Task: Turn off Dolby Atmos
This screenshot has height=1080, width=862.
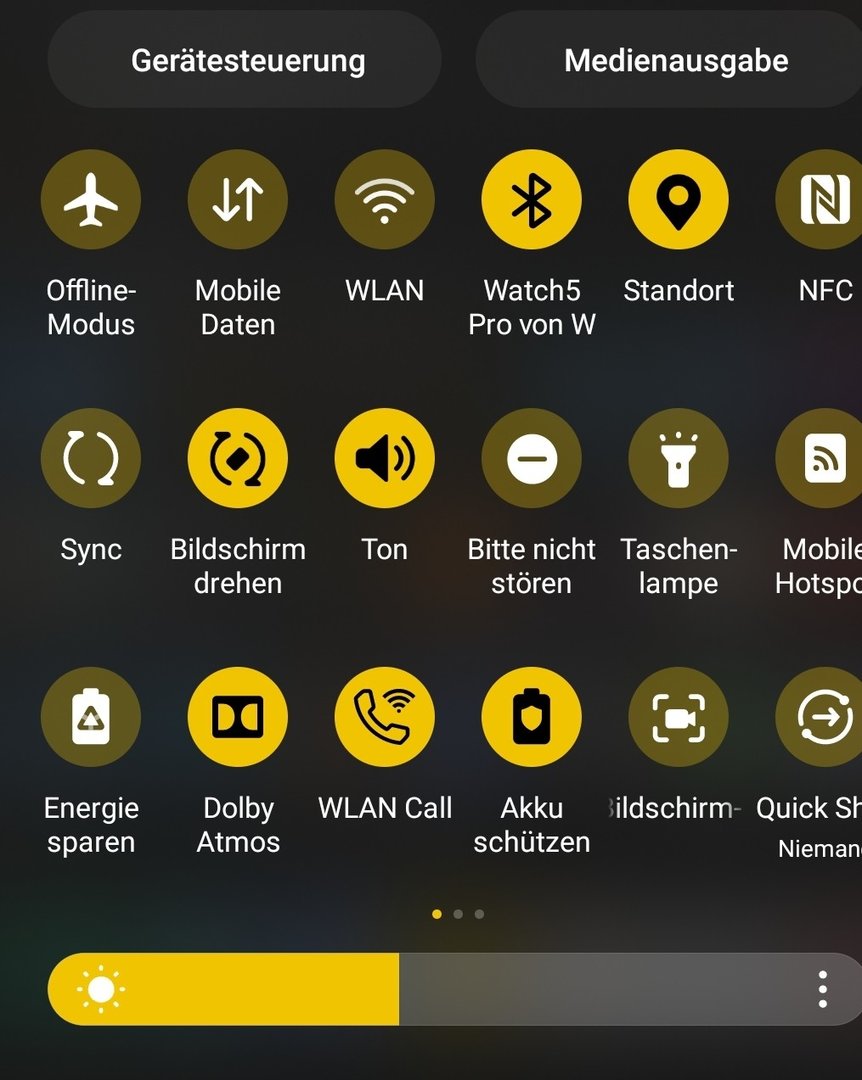Action: click(x=238, y=717)
